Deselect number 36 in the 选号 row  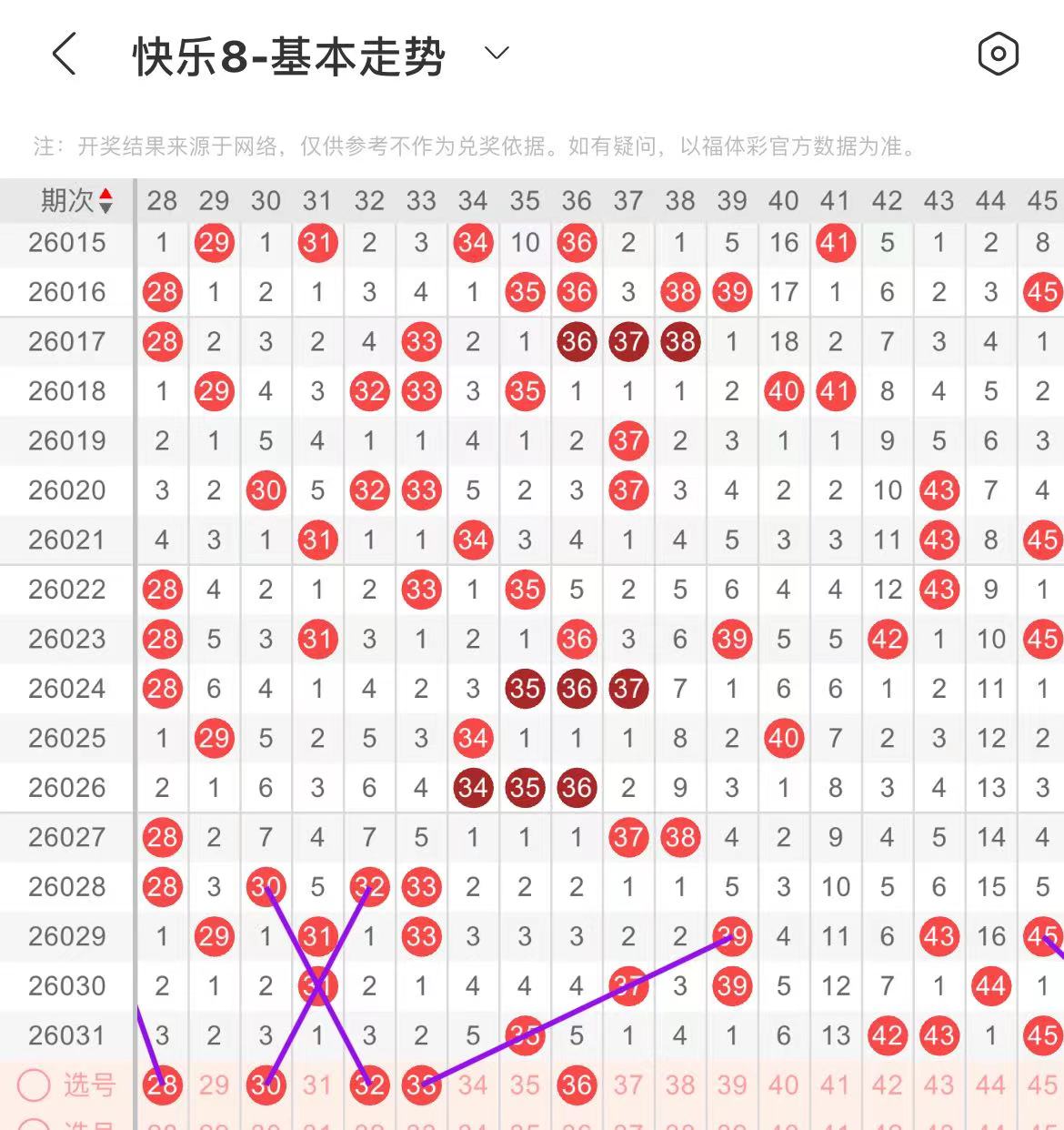tap(577, 1085)
